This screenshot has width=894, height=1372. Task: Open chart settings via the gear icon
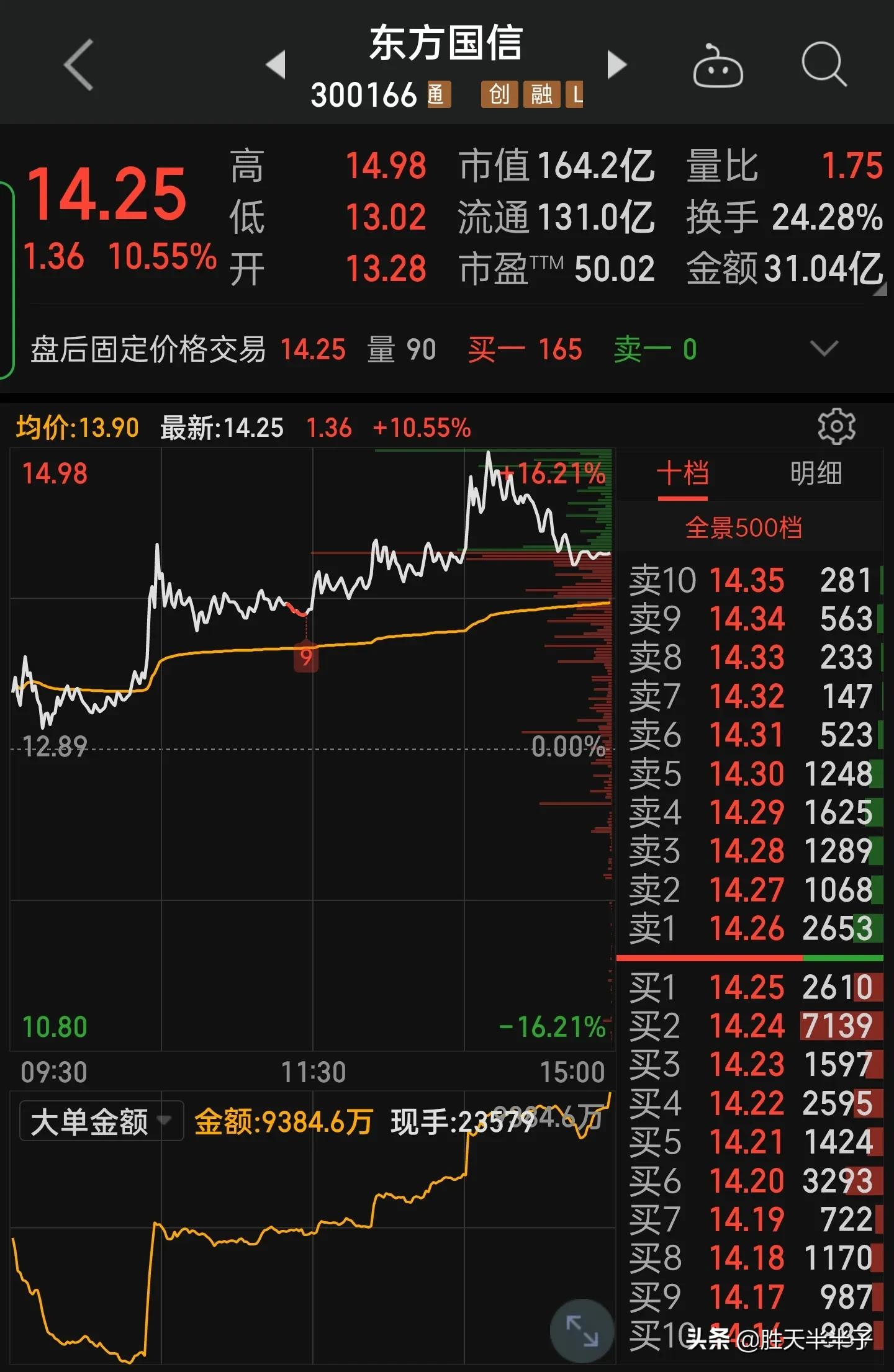[x=836, y=427]
